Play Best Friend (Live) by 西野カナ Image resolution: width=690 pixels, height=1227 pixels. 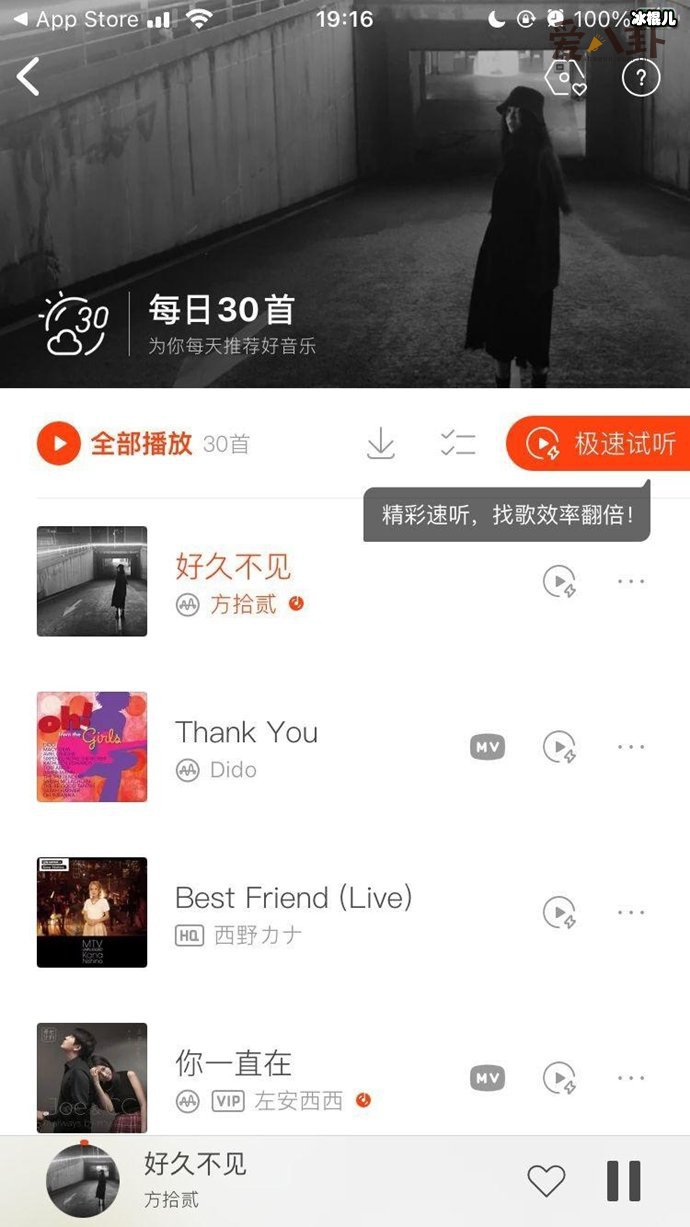293,897
